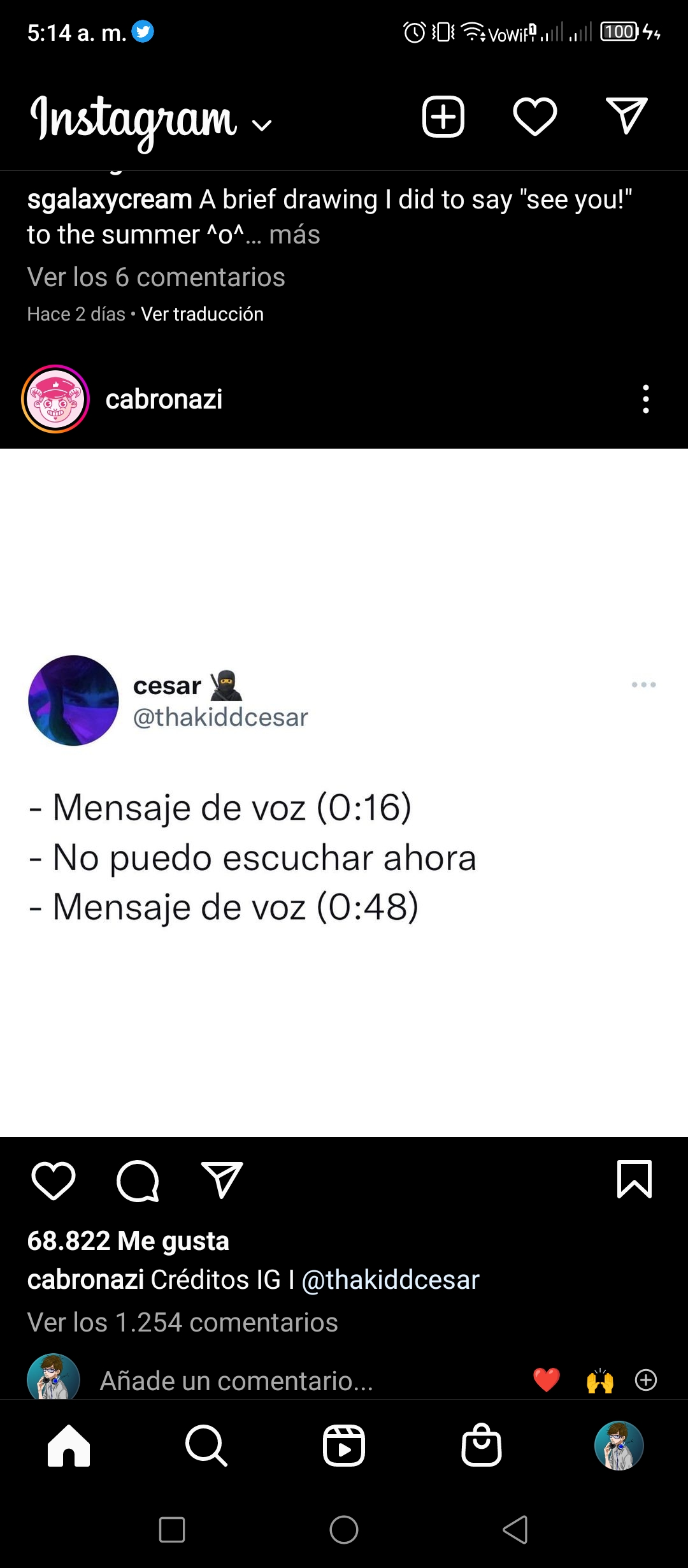Create a new post with plus icon
The width and height of the screenshot is (688, 1568).
[443, 117]
